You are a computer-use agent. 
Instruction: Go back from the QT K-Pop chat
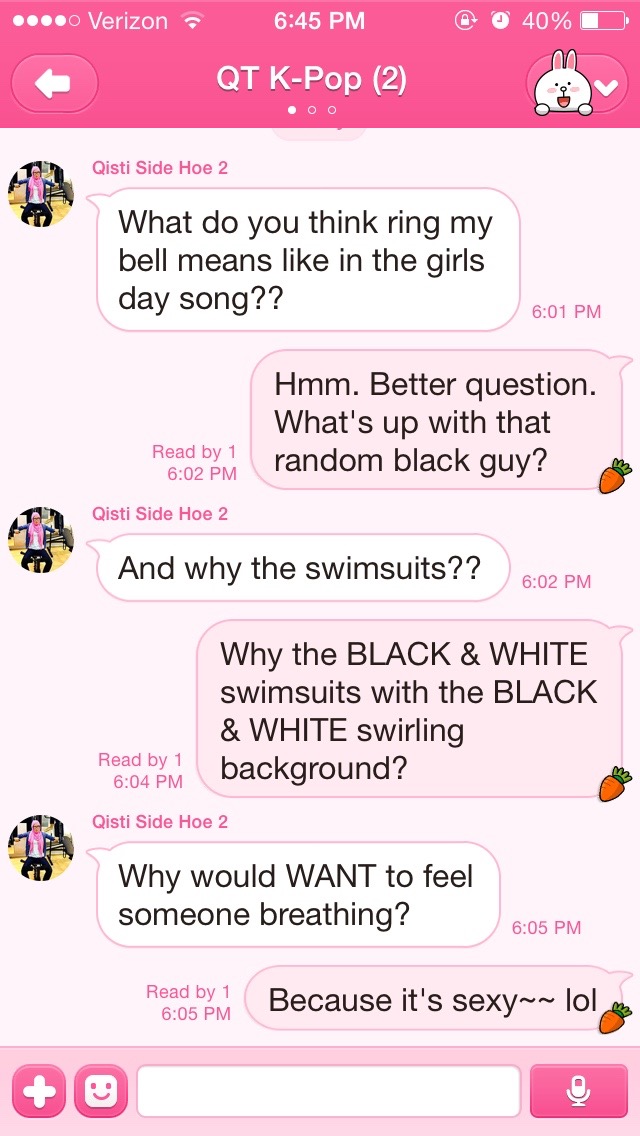[54, 84]
